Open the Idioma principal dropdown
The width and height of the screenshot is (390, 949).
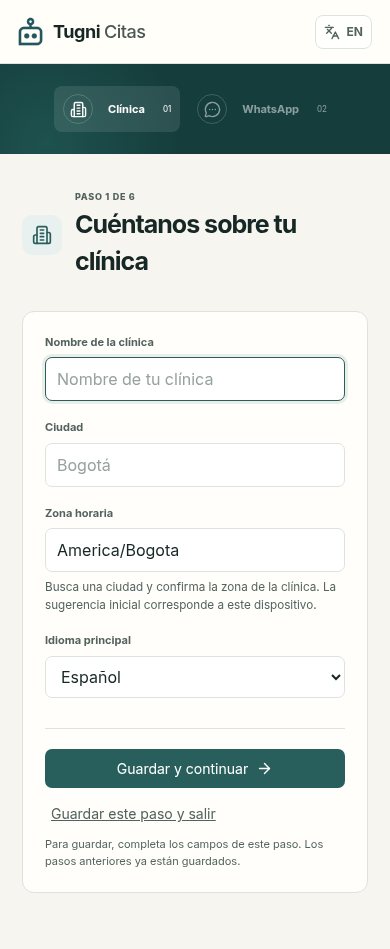click(195, 677)
